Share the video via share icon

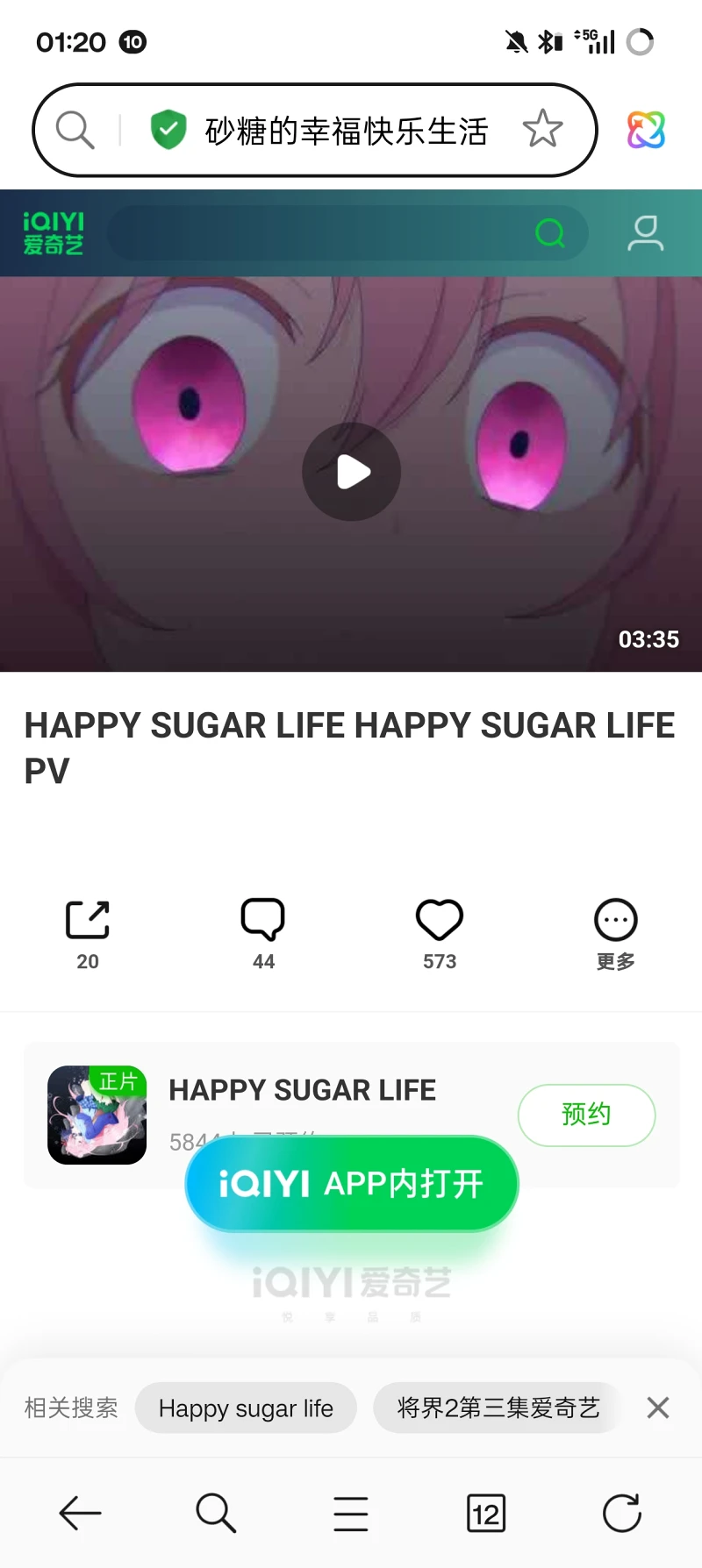coord(88,935)
